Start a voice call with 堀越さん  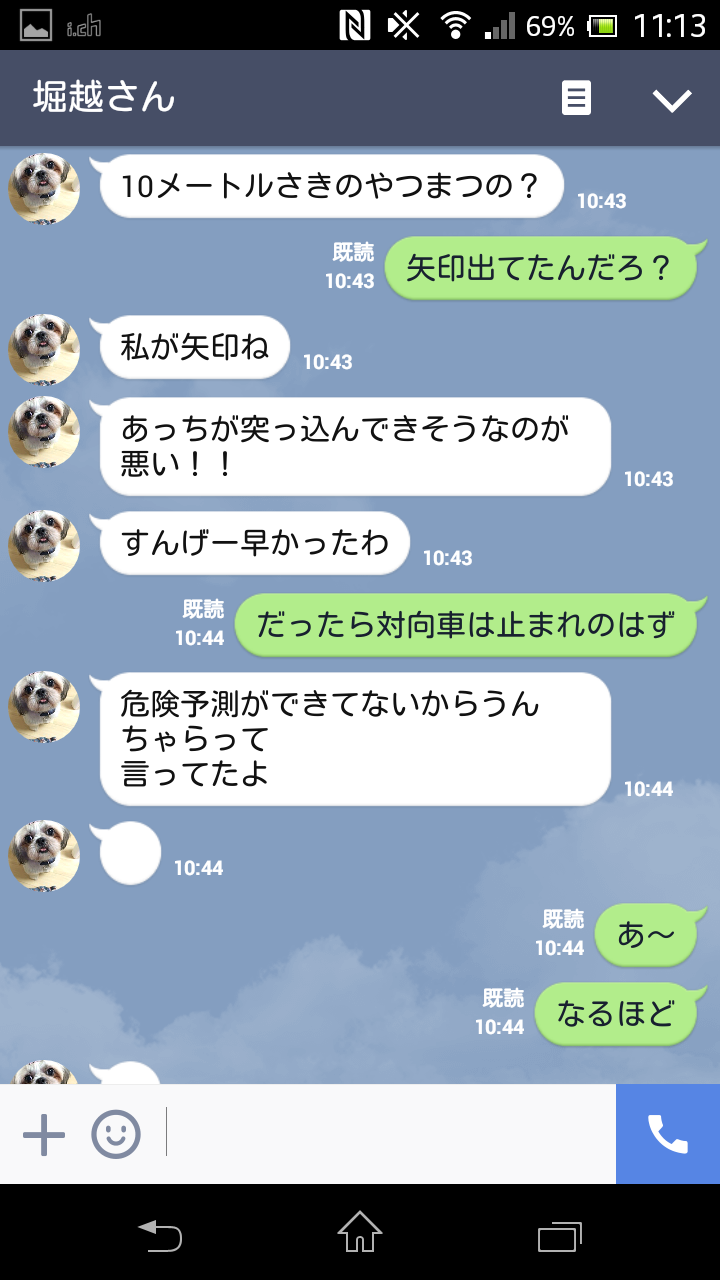coord(668,1135)
